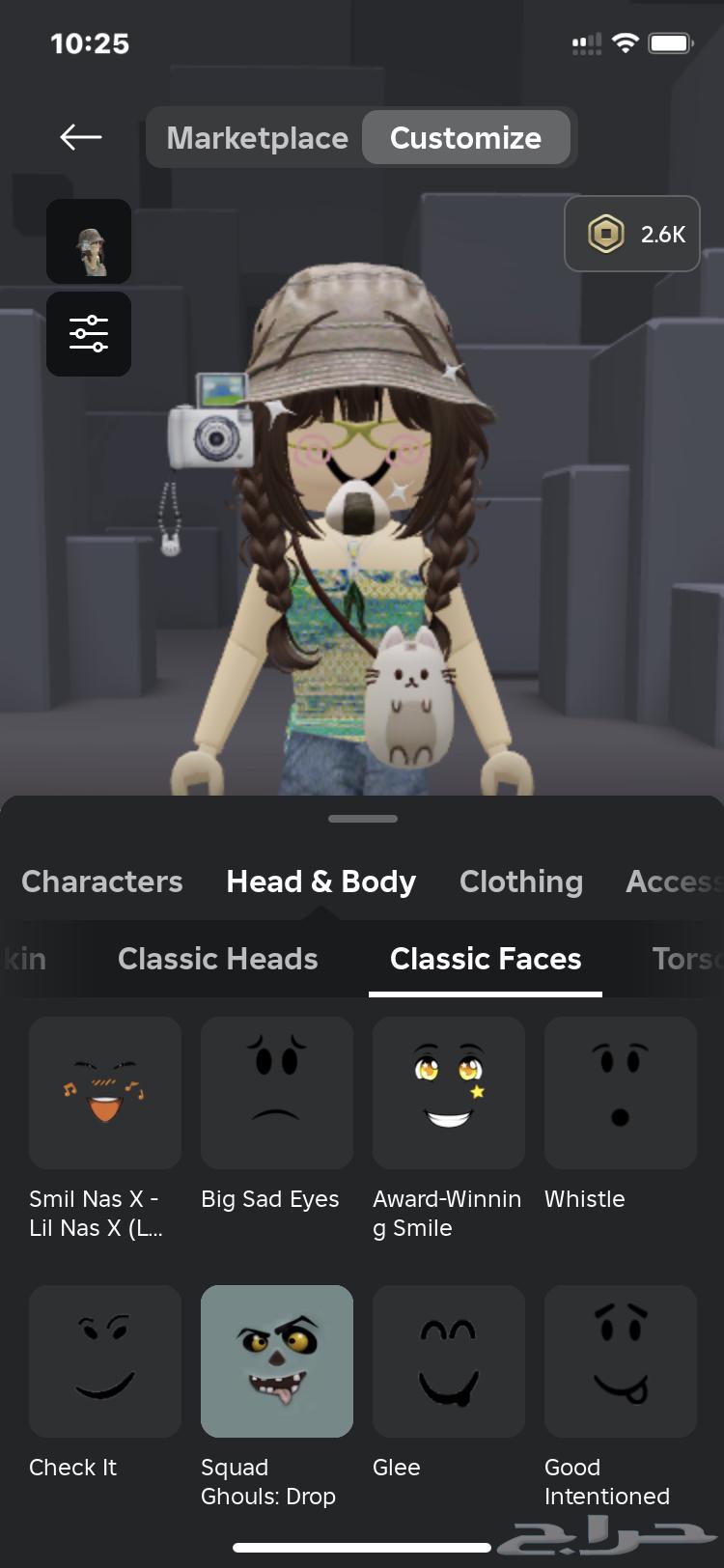Select the Squad Ghouls: Drop face
Image resolution: width=724 pixels, height=1568 pixels.
[x=277, y=1361]
